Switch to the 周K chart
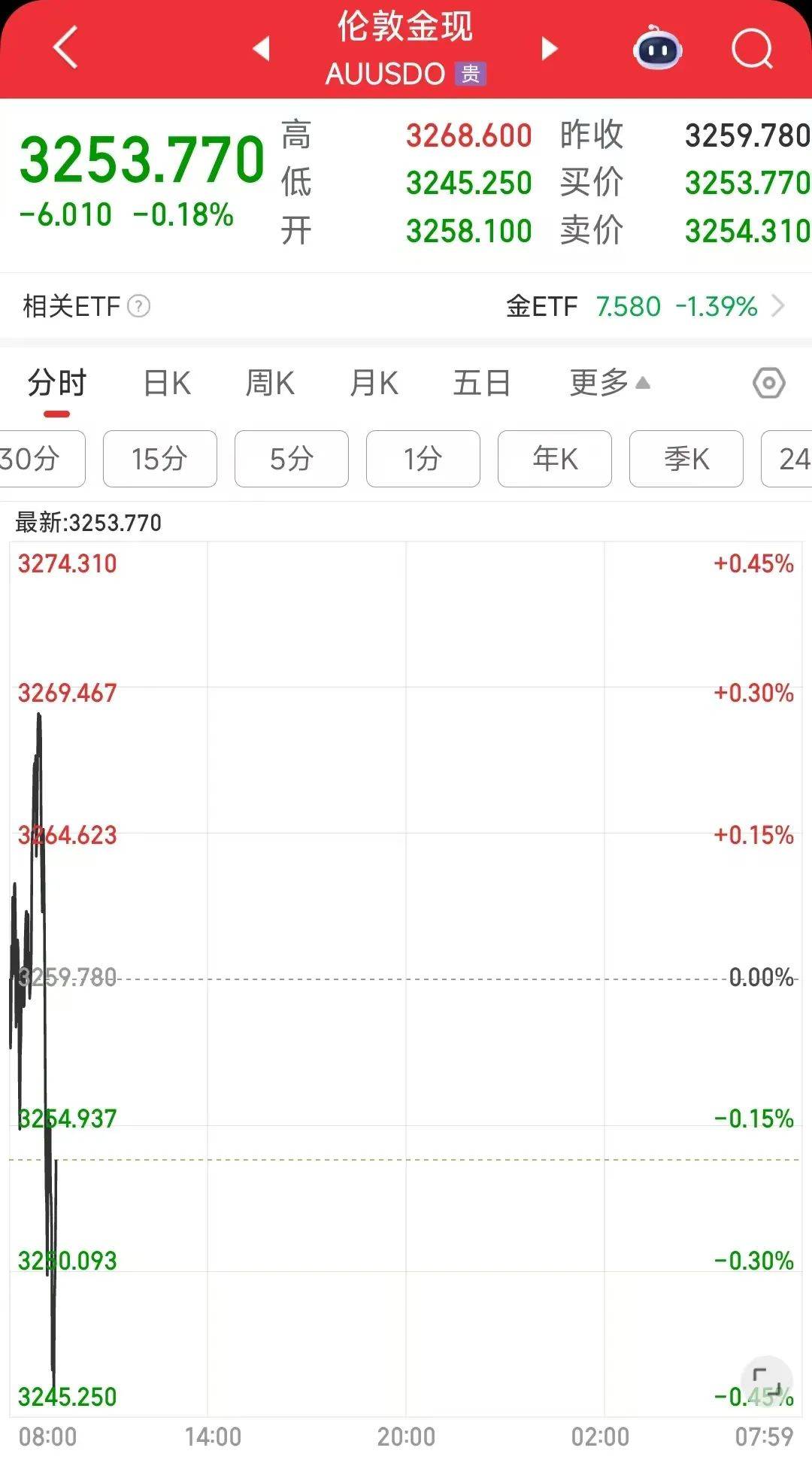This screenshot has width=812, height=1469. pos(270,383)
